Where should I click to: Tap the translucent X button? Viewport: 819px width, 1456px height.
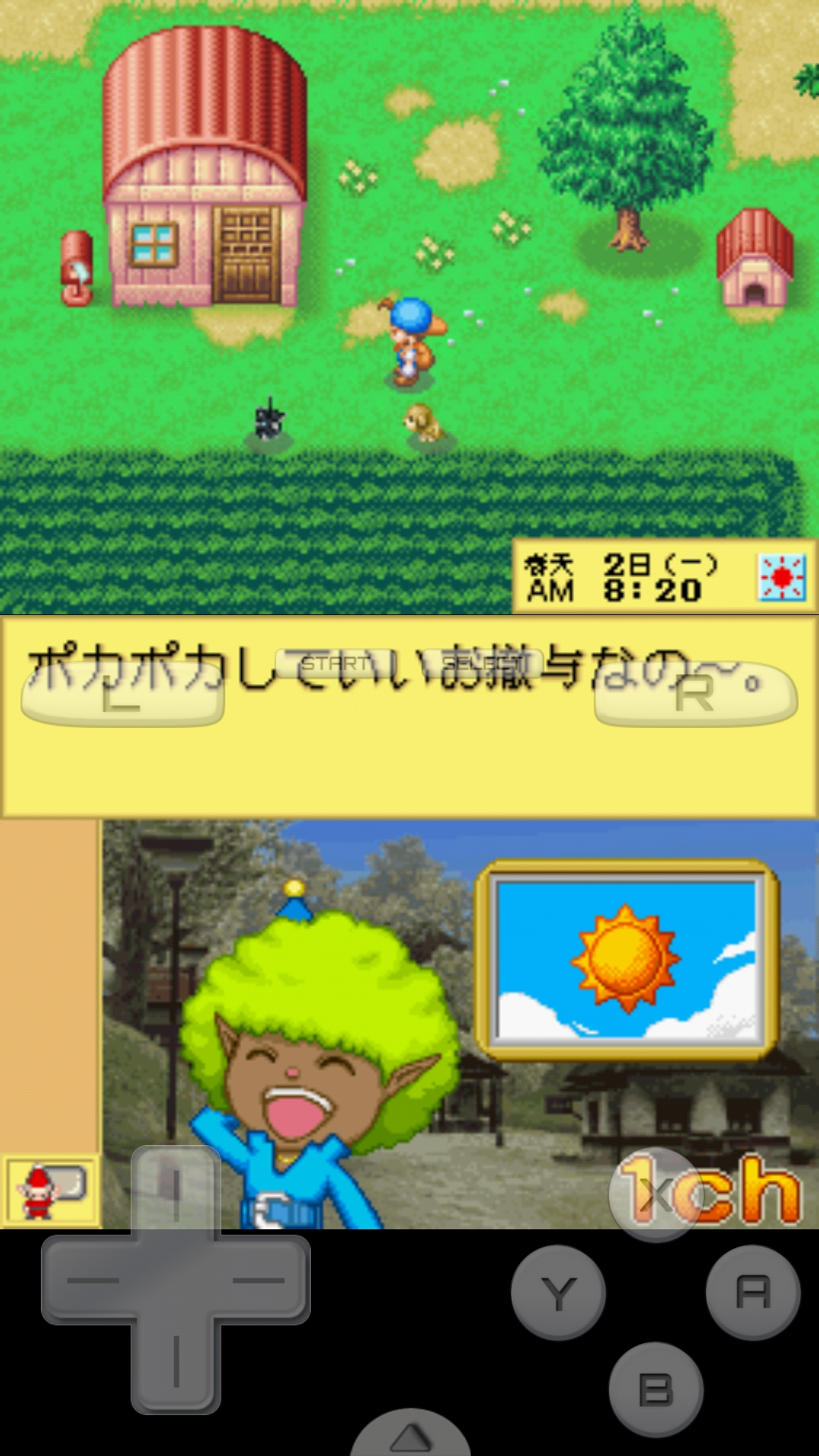pyautogui.click(x=656, y=1195)
